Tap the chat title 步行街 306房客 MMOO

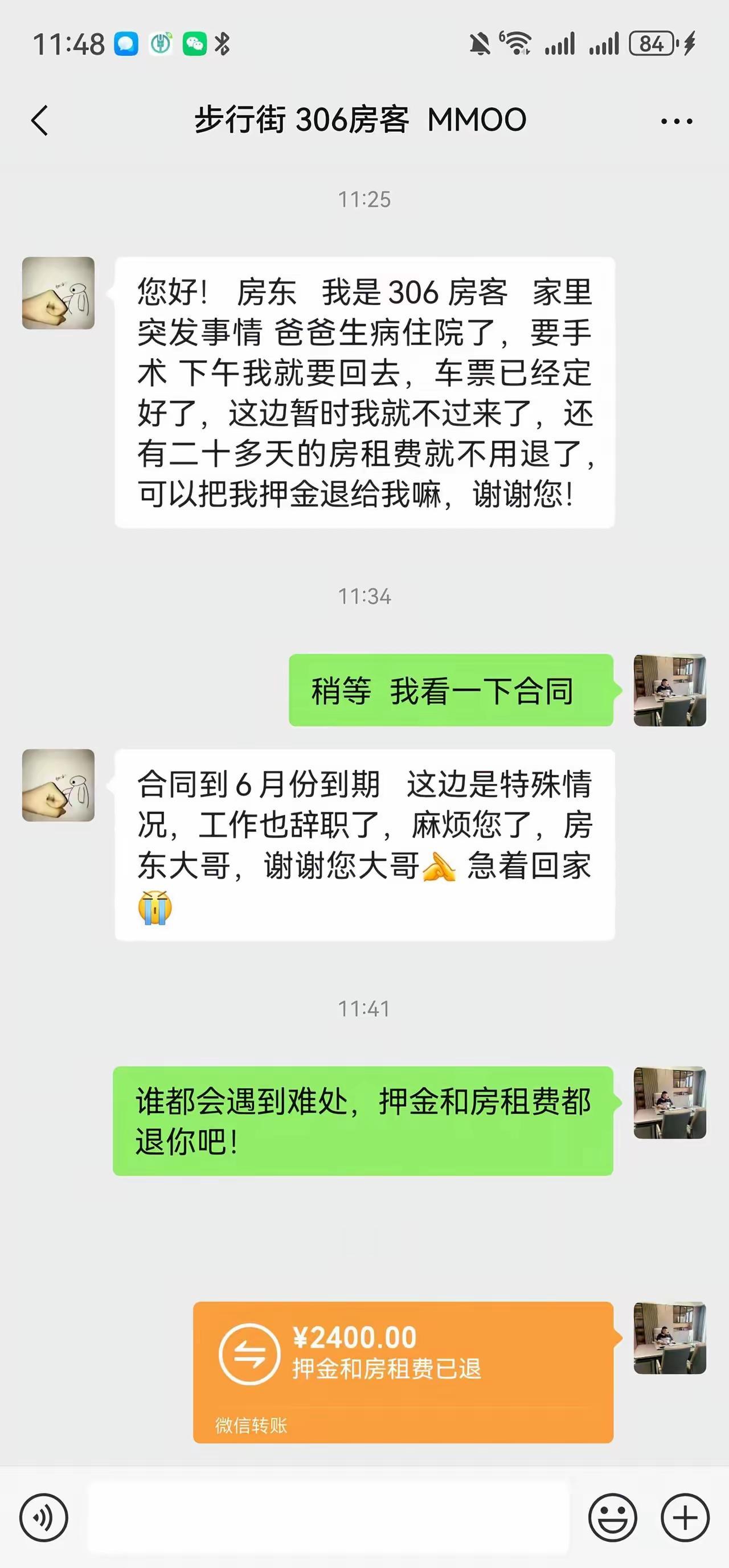pyautogui.click(x=363, y=120)
